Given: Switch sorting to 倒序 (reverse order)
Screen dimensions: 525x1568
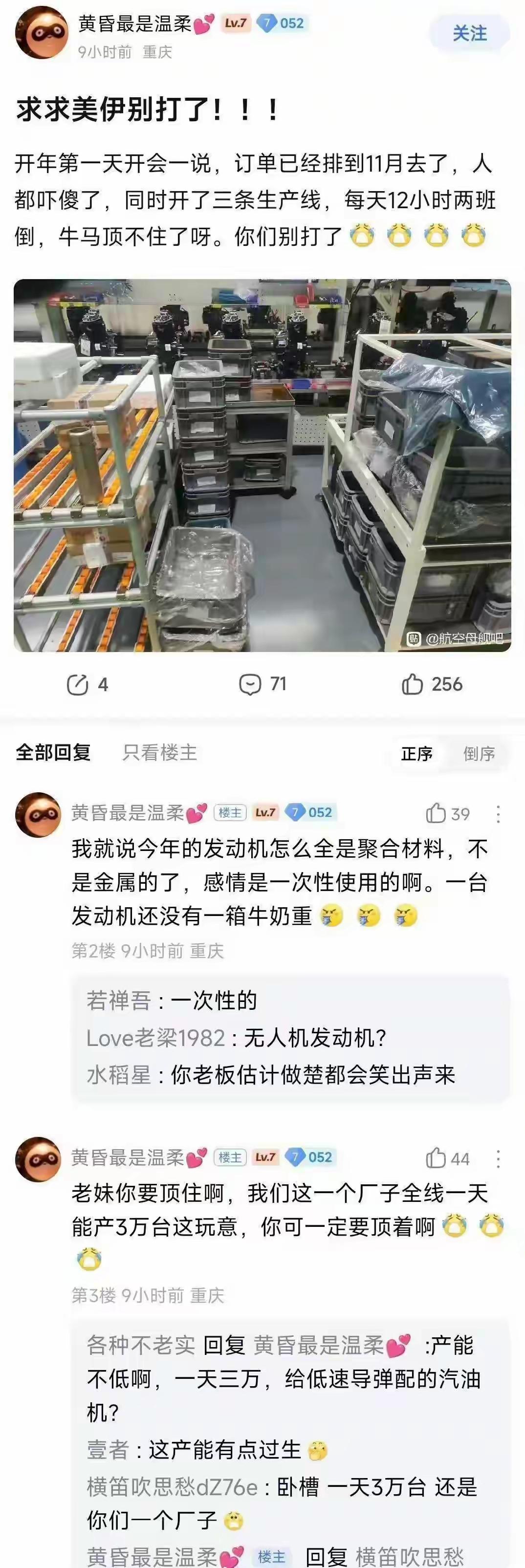Looking at the screenshot, I should 479,752.
